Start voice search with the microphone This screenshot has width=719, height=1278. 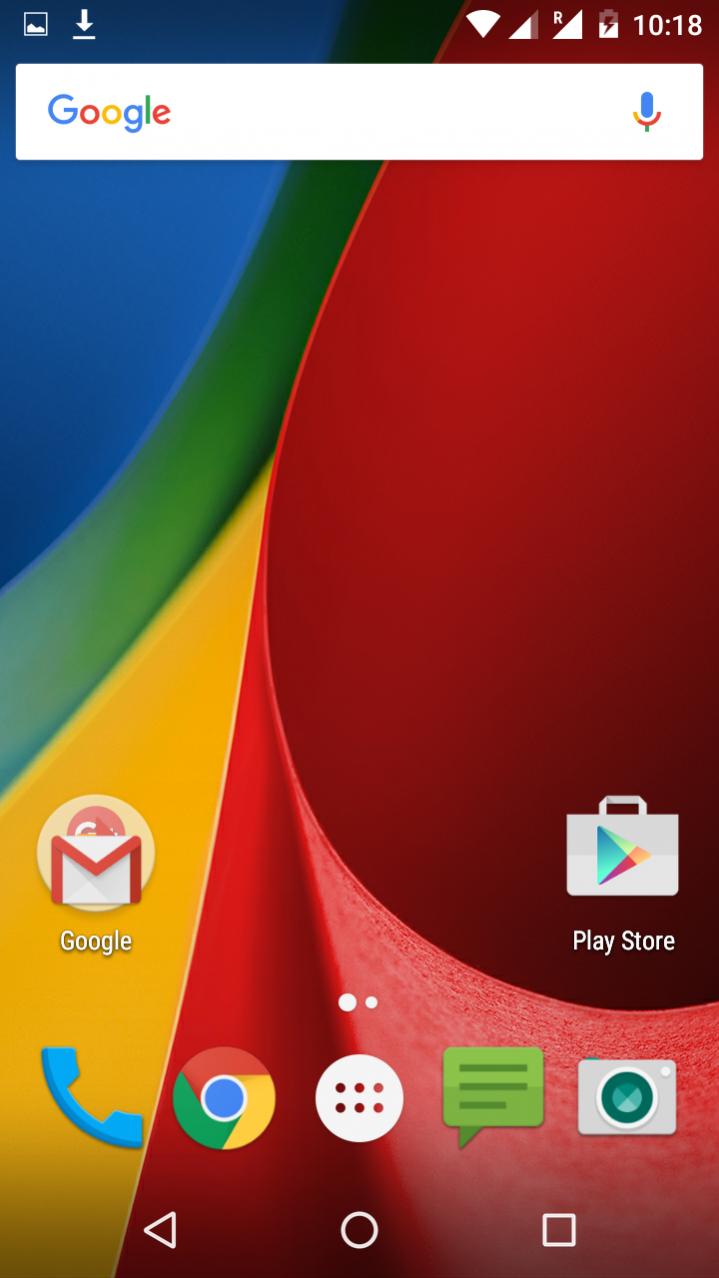[647, 112]
